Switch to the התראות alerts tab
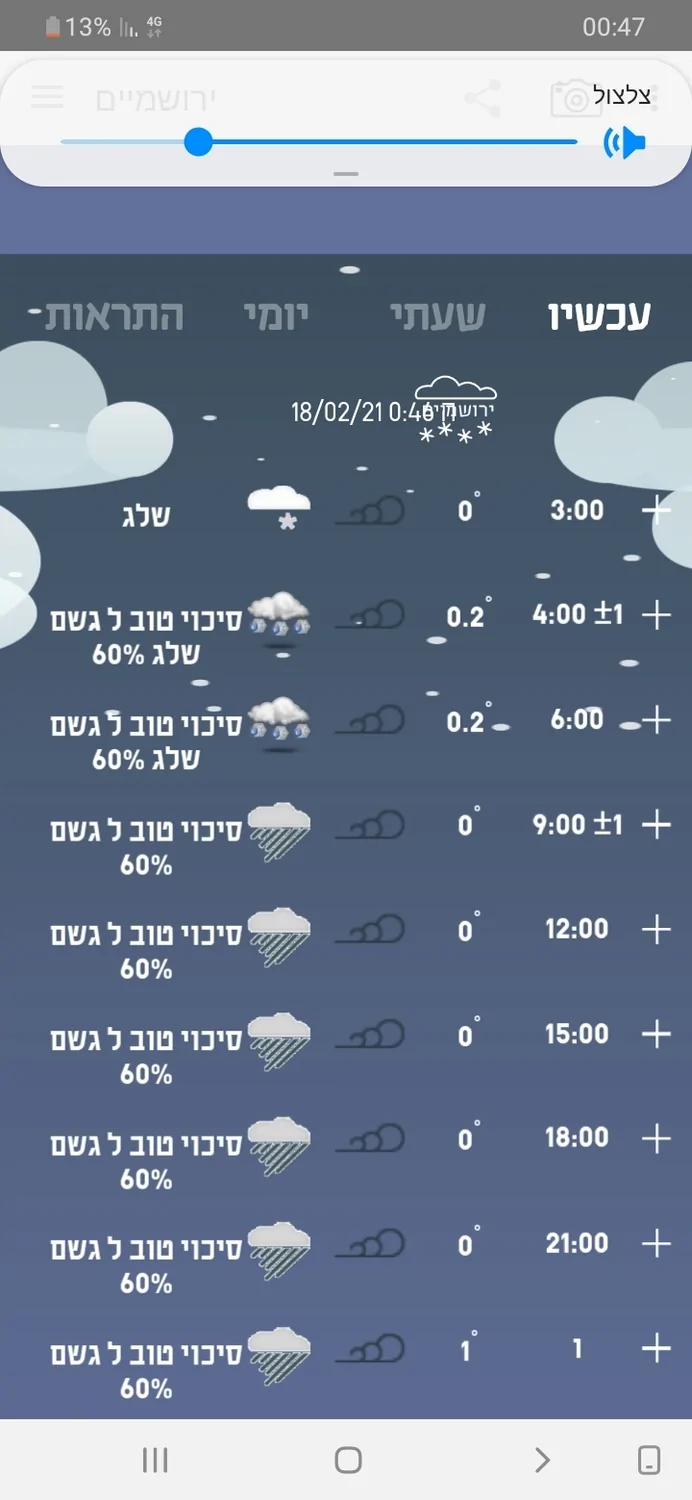The width and height of the screenshot is (692, 1500). (115, 315)
